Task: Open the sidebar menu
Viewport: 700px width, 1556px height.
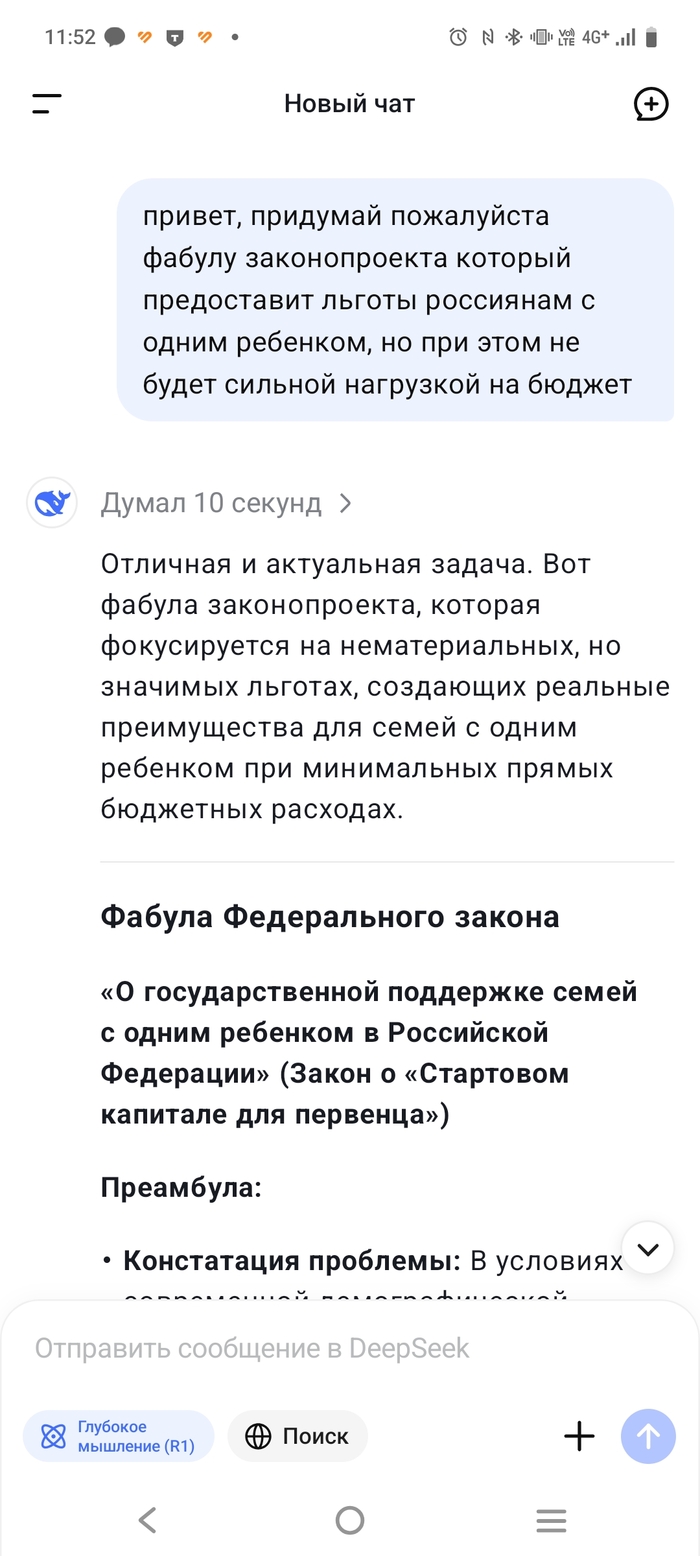Action: click(x=47, y=103)
